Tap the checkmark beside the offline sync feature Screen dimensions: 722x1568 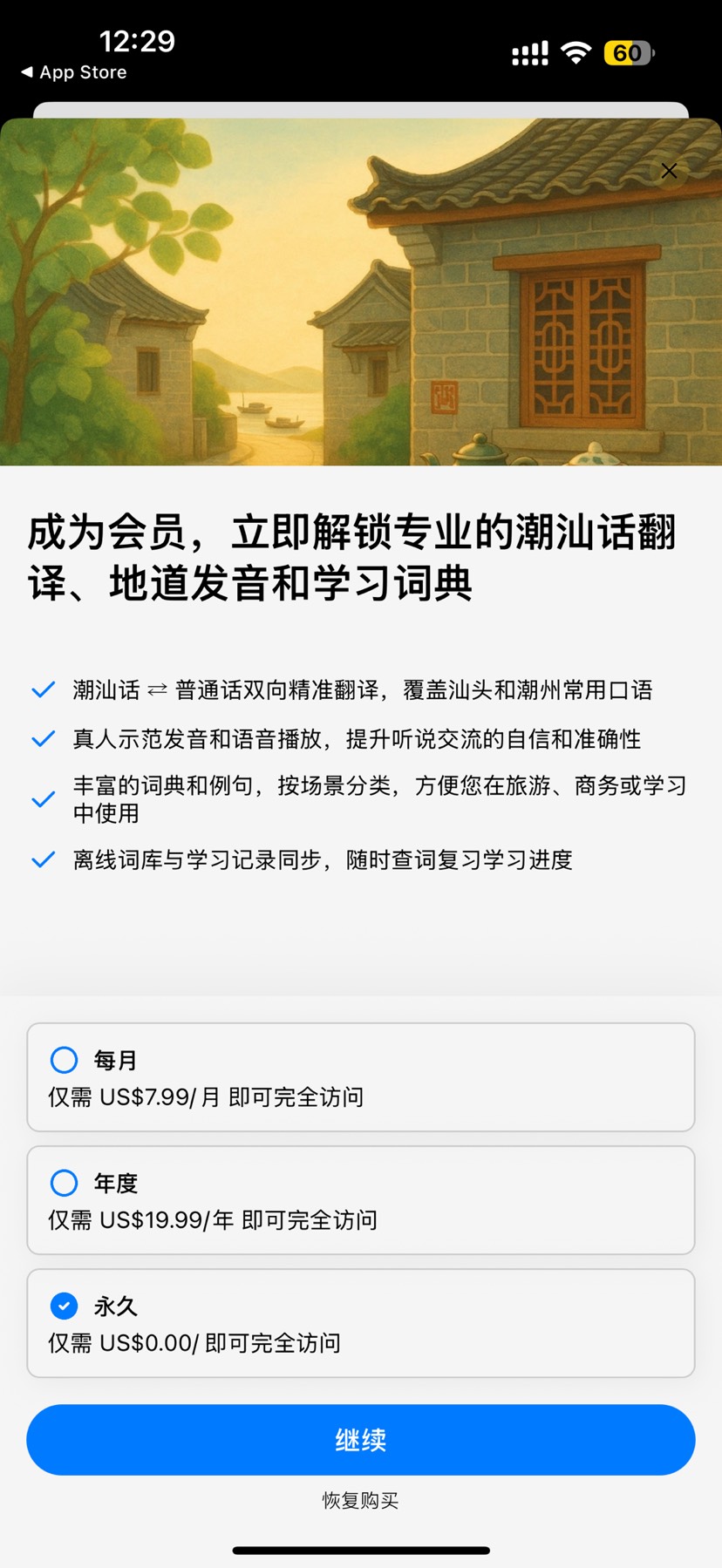[x=42, y=859]
